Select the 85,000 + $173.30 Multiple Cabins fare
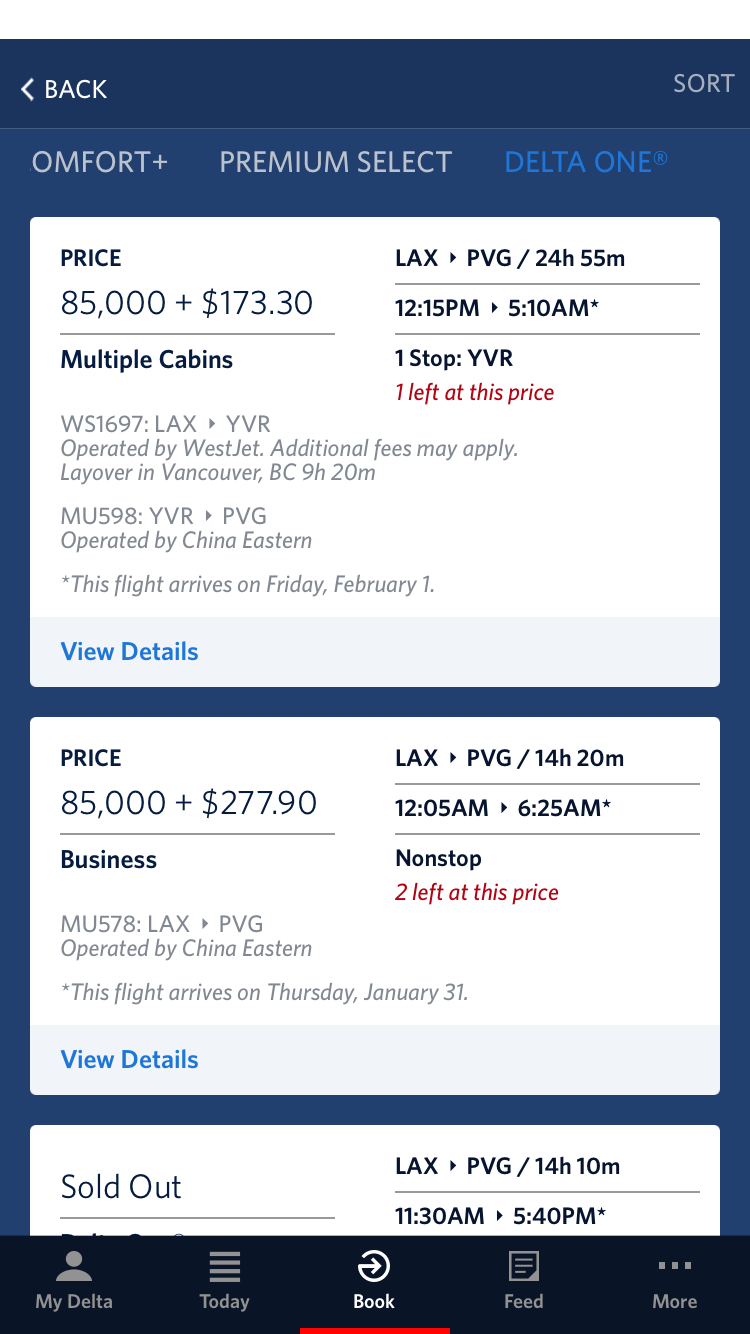750x1334 pixels. tap(187, 303)
